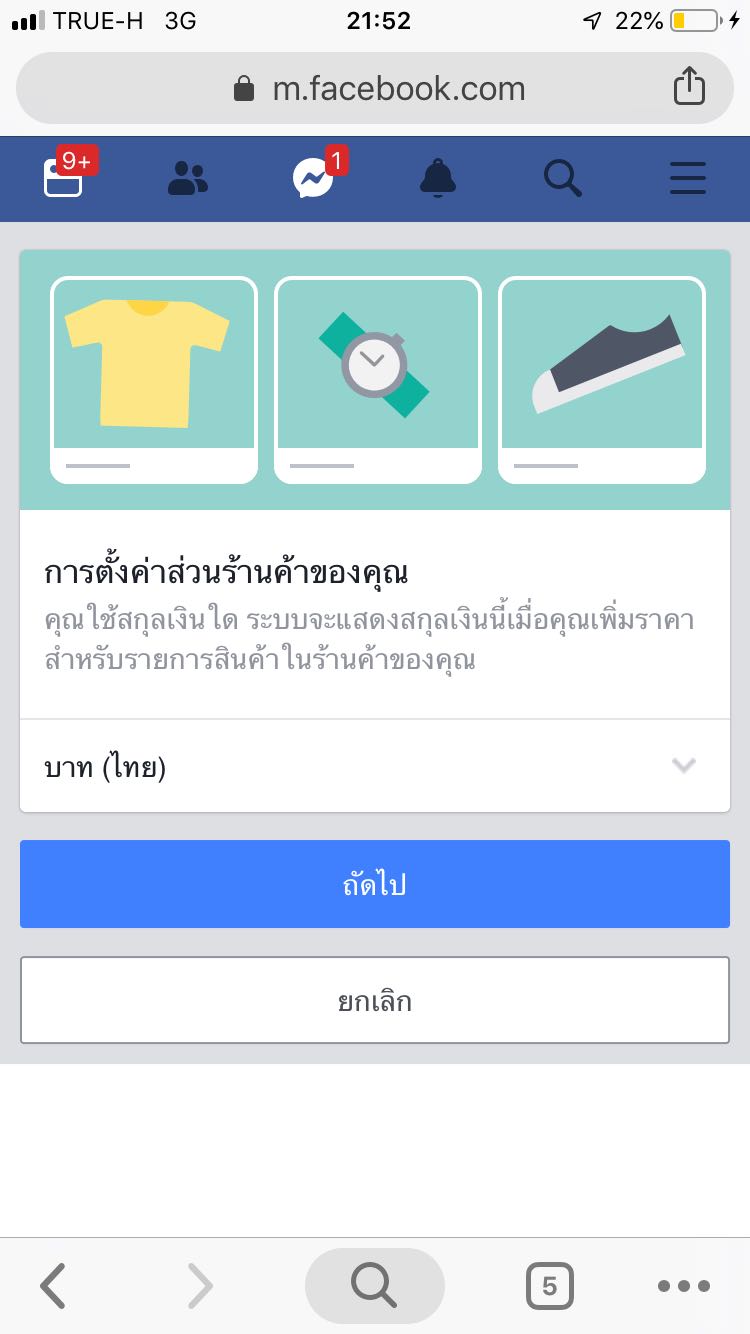The image size is (750, 1334).
Task: Cancel with the ยกเลิก button
Action: click(375, 1001)
